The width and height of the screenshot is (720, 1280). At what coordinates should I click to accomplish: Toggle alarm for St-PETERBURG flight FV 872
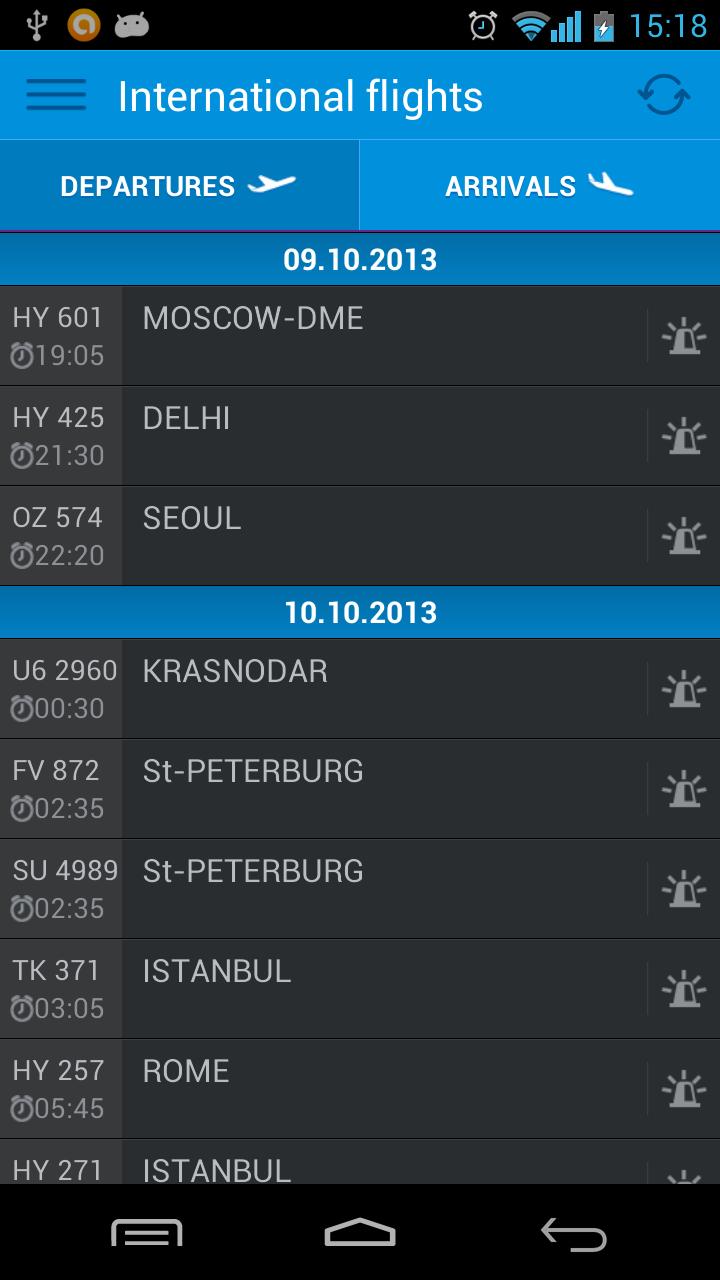click(683, 787)
